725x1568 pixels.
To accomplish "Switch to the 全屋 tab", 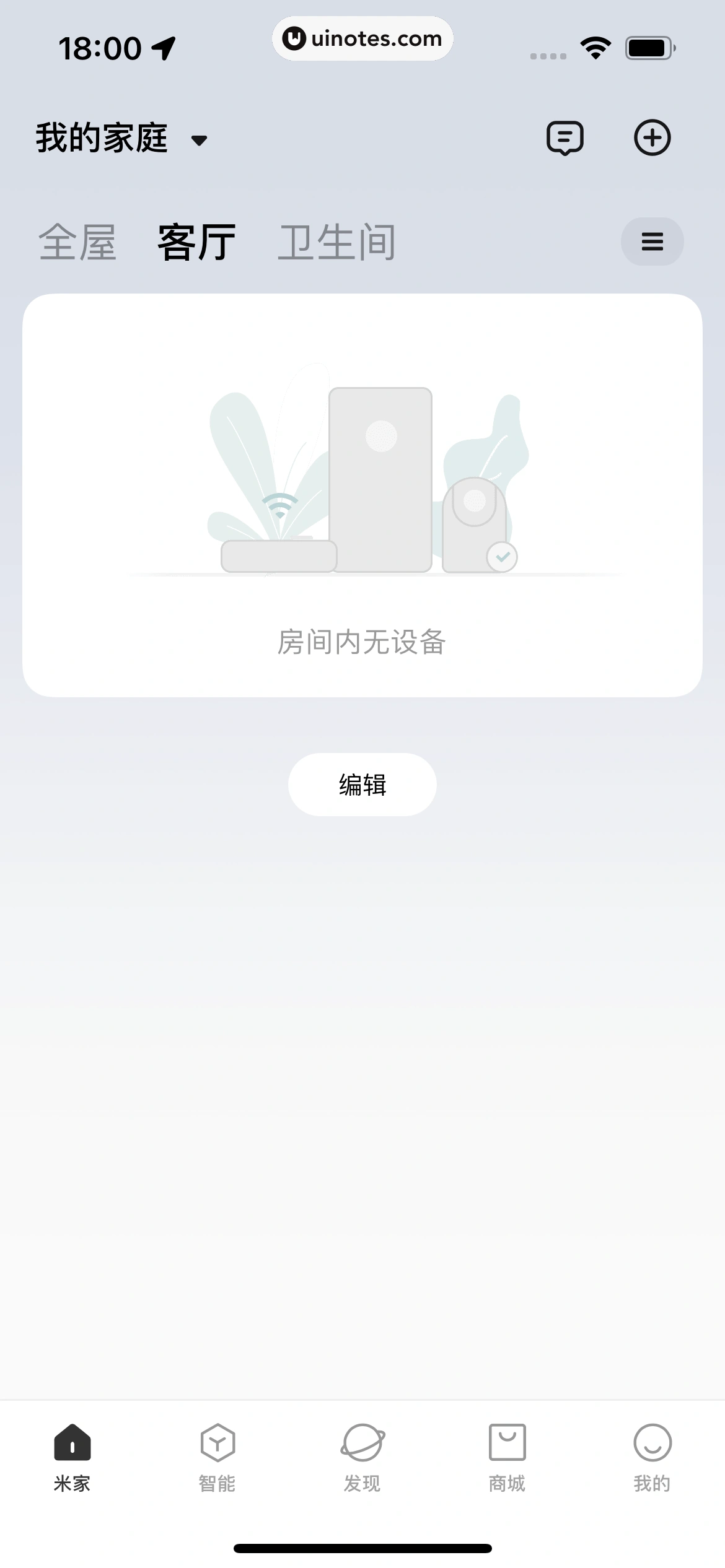I will 79,242.
